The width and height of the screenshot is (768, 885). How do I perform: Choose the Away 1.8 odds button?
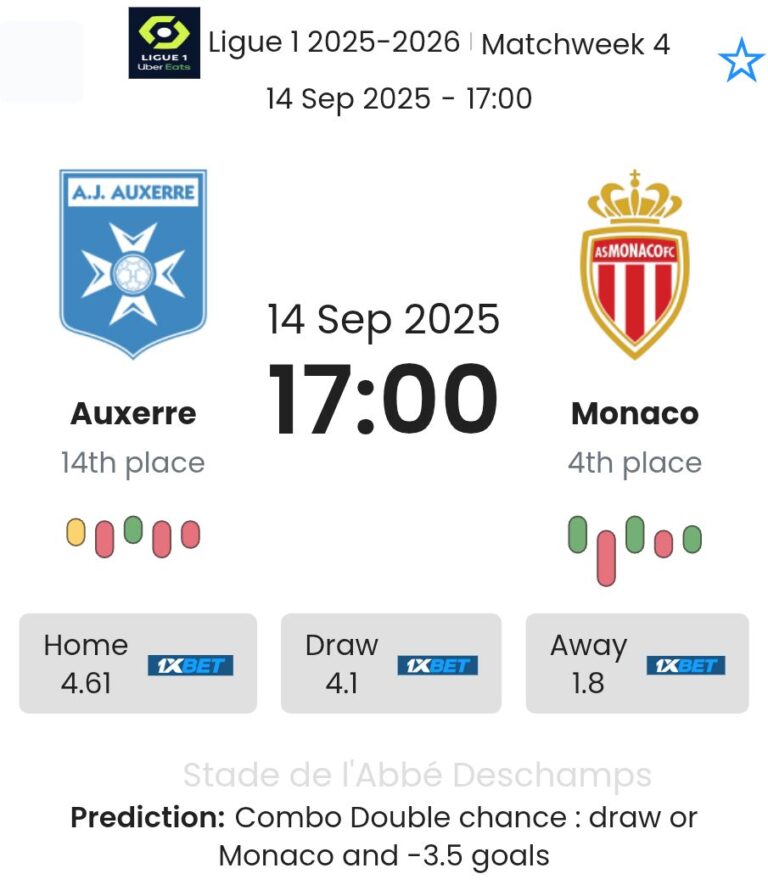[637, 663]
